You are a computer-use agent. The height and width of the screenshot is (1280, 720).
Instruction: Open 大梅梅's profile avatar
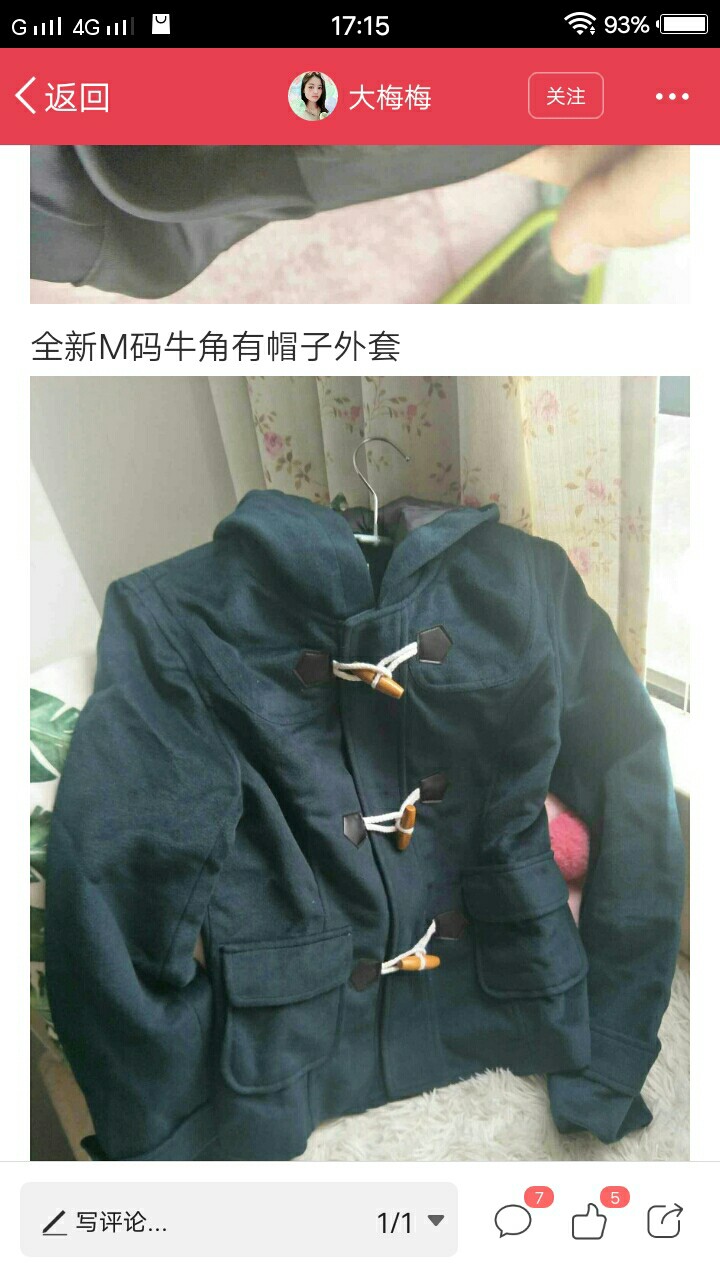click(x=313, y=97)
